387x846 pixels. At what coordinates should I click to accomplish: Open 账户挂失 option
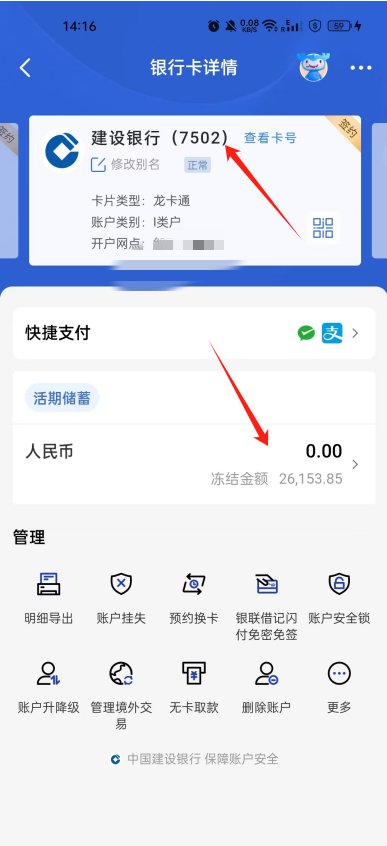pyautogui.click(x=121, y=598)
